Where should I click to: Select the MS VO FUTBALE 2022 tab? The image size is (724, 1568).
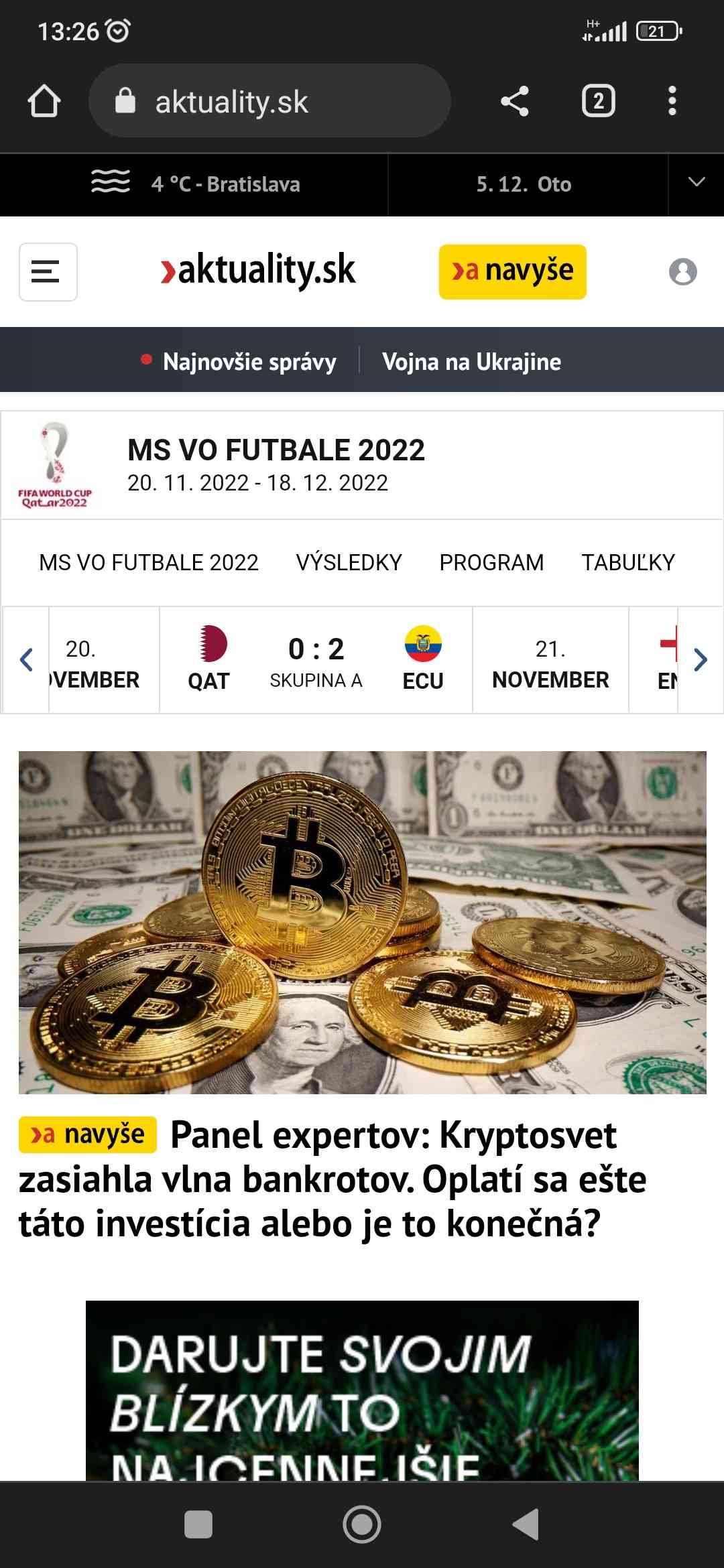pyautogui.click(x=148, y=562)
